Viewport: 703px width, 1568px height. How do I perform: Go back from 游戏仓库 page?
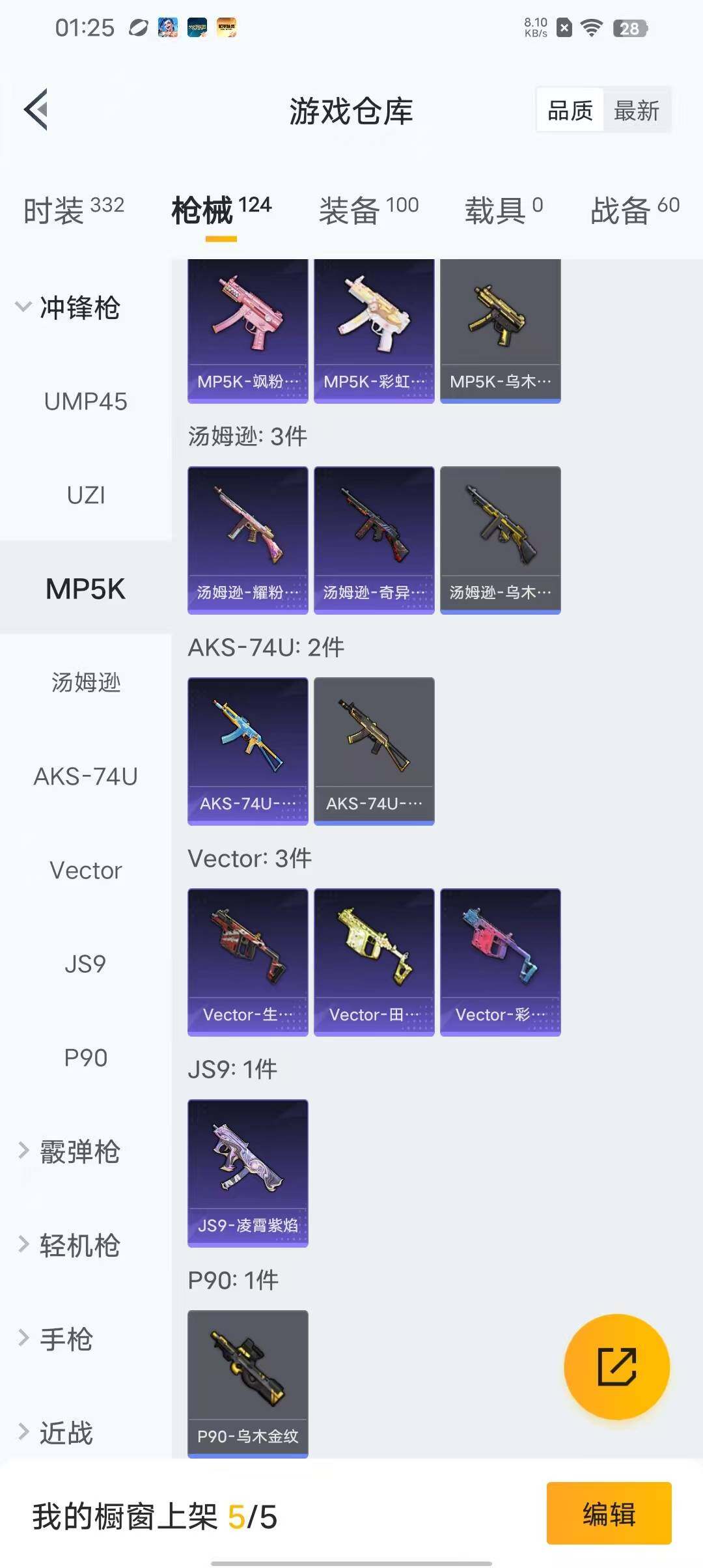pyautogui.click(x=36, y=109)
